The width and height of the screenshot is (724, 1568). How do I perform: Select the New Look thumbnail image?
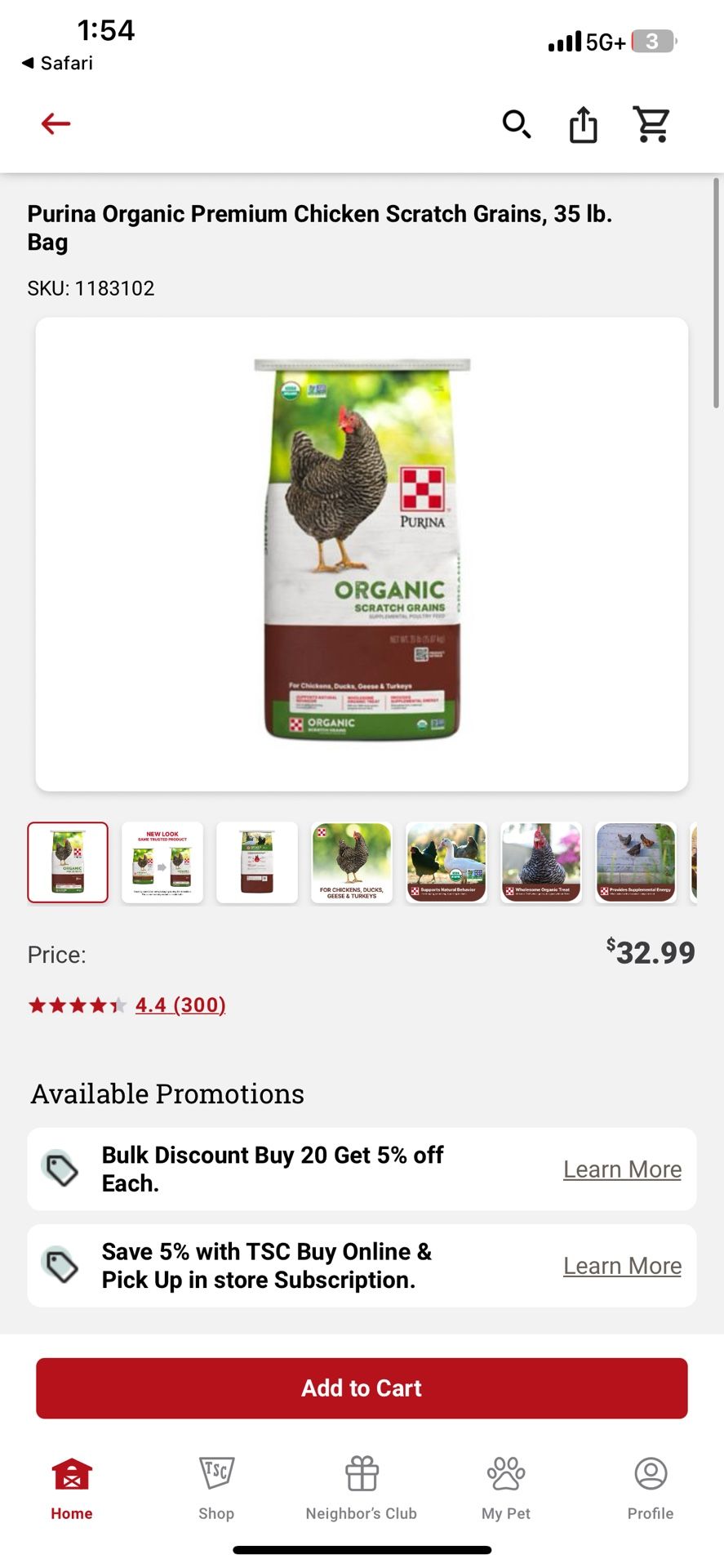[x=162, y=862]
